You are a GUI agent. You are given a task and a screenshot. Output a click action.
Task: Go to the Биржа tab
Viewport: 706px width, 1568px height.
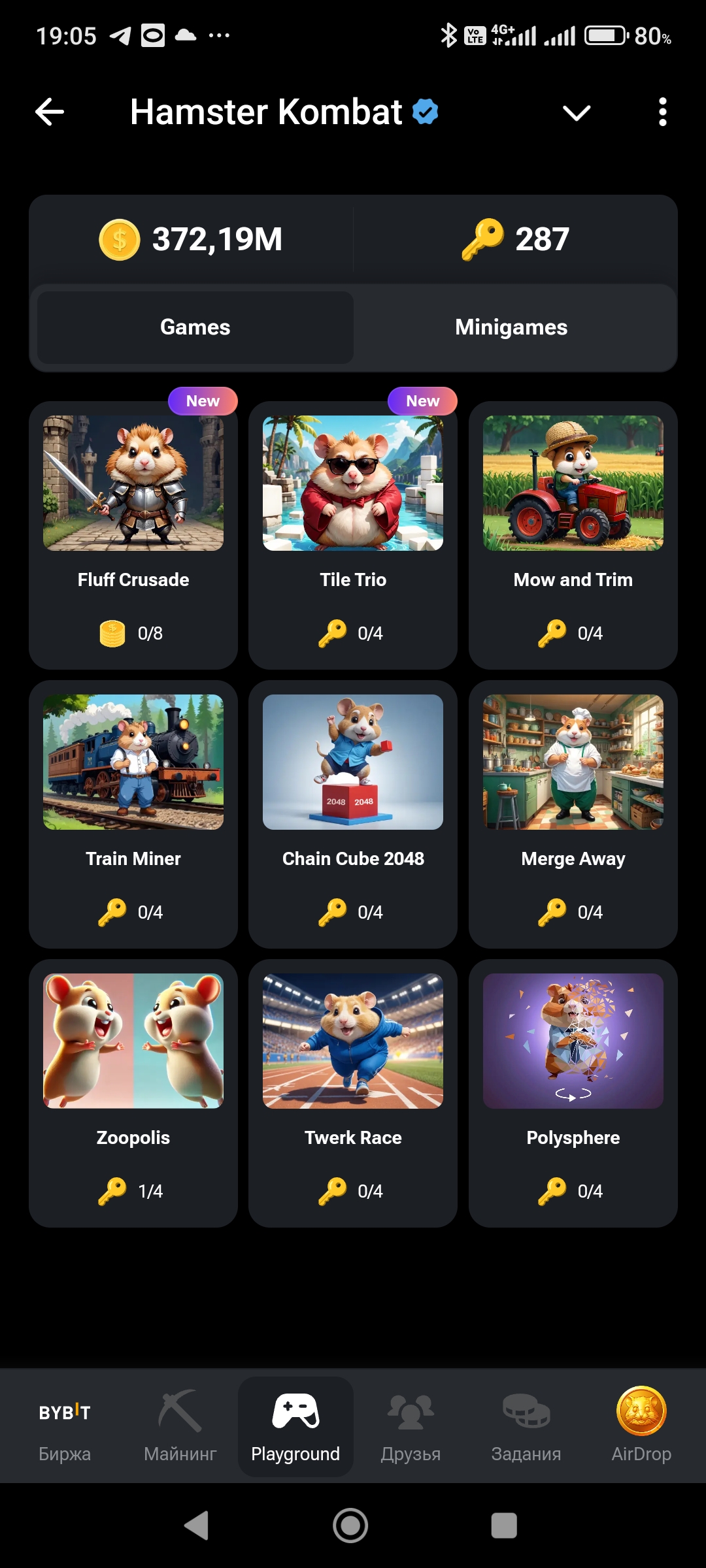pyautogui.click(x=65, y=1427)
